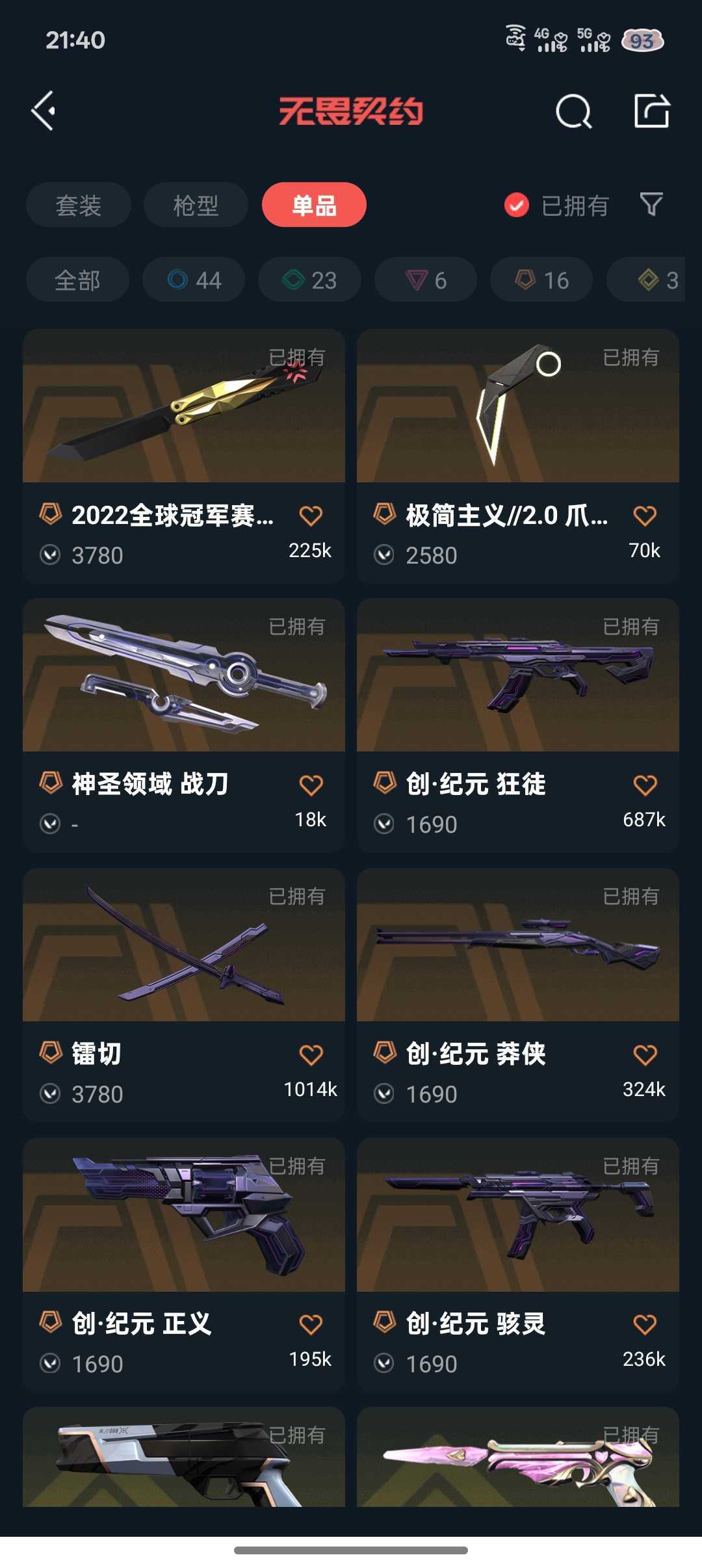This screenshot has height=1568, width=702.
Task: Like the 神圣领域 战刀 skin
Action: (x=311, y=785)
